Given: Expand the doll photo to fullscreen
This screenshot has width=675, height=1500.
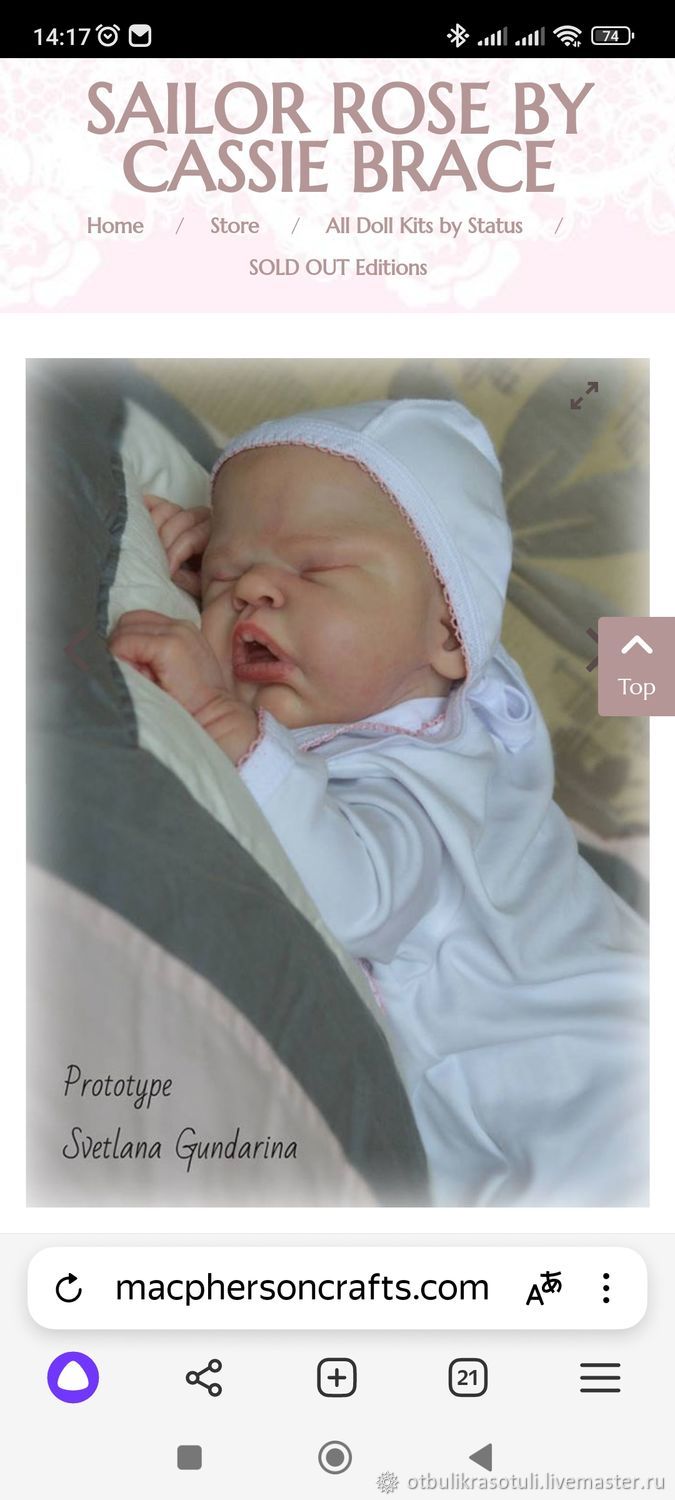Looking at the screenshot, I should tap(584, 395).
